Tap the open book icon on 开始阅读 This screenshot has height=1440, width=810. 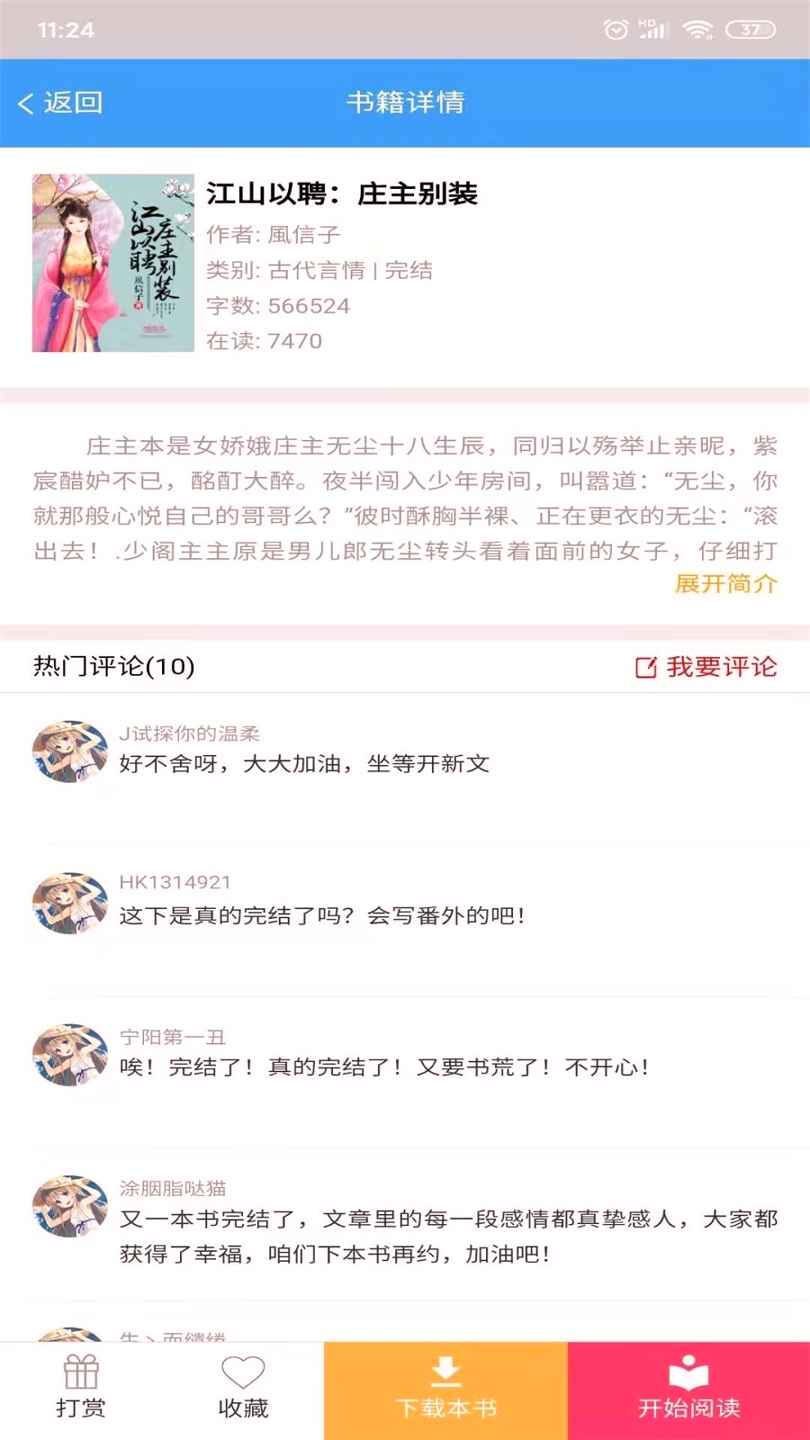pos(689,1373)
